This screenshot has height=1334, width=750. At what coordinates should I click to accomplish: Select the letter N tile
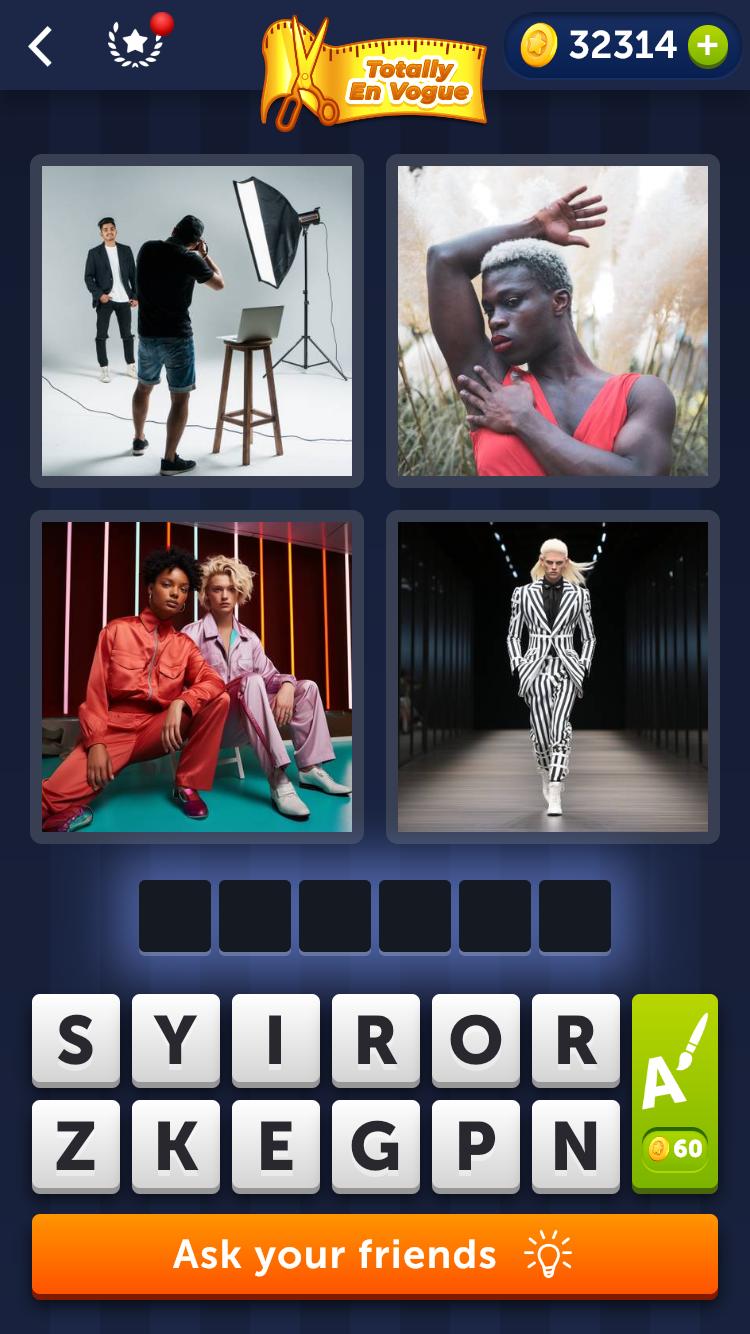576,1146
